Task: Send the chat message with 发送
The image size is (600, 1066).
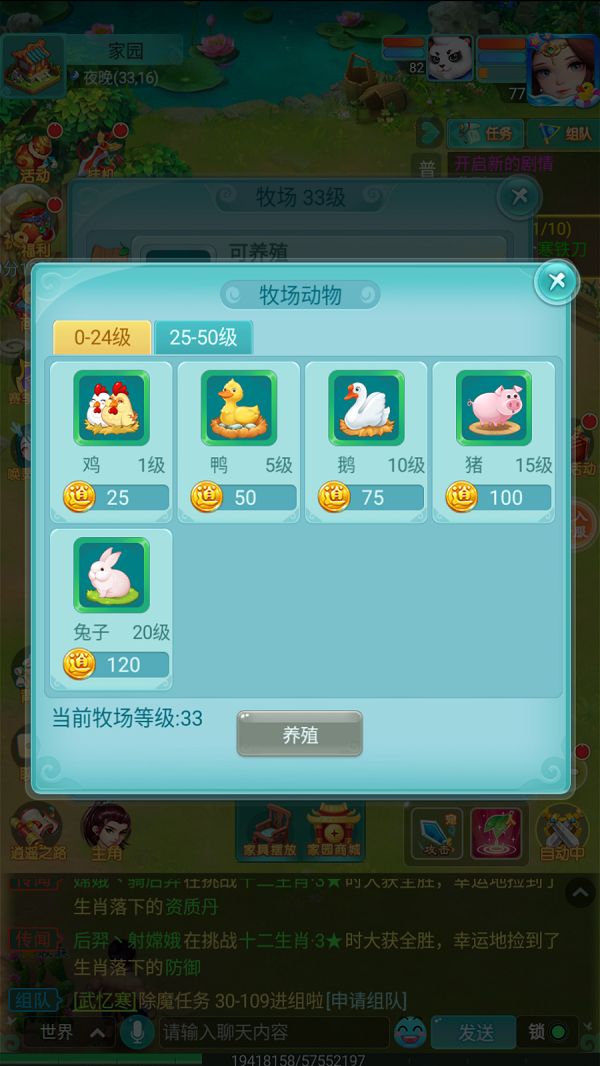Action: (473, 1032)
